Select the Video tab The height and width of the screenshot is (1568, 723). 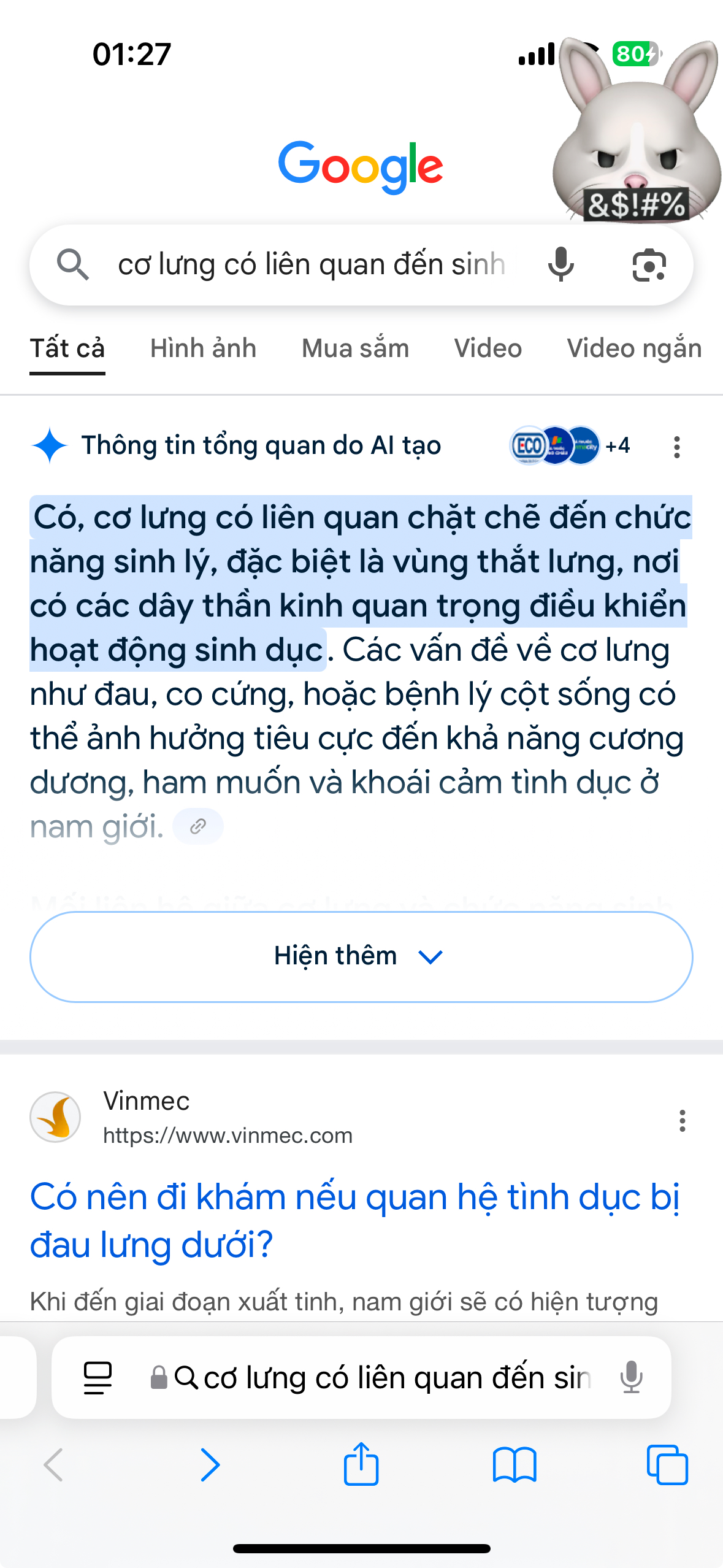(x=488, y=348)
